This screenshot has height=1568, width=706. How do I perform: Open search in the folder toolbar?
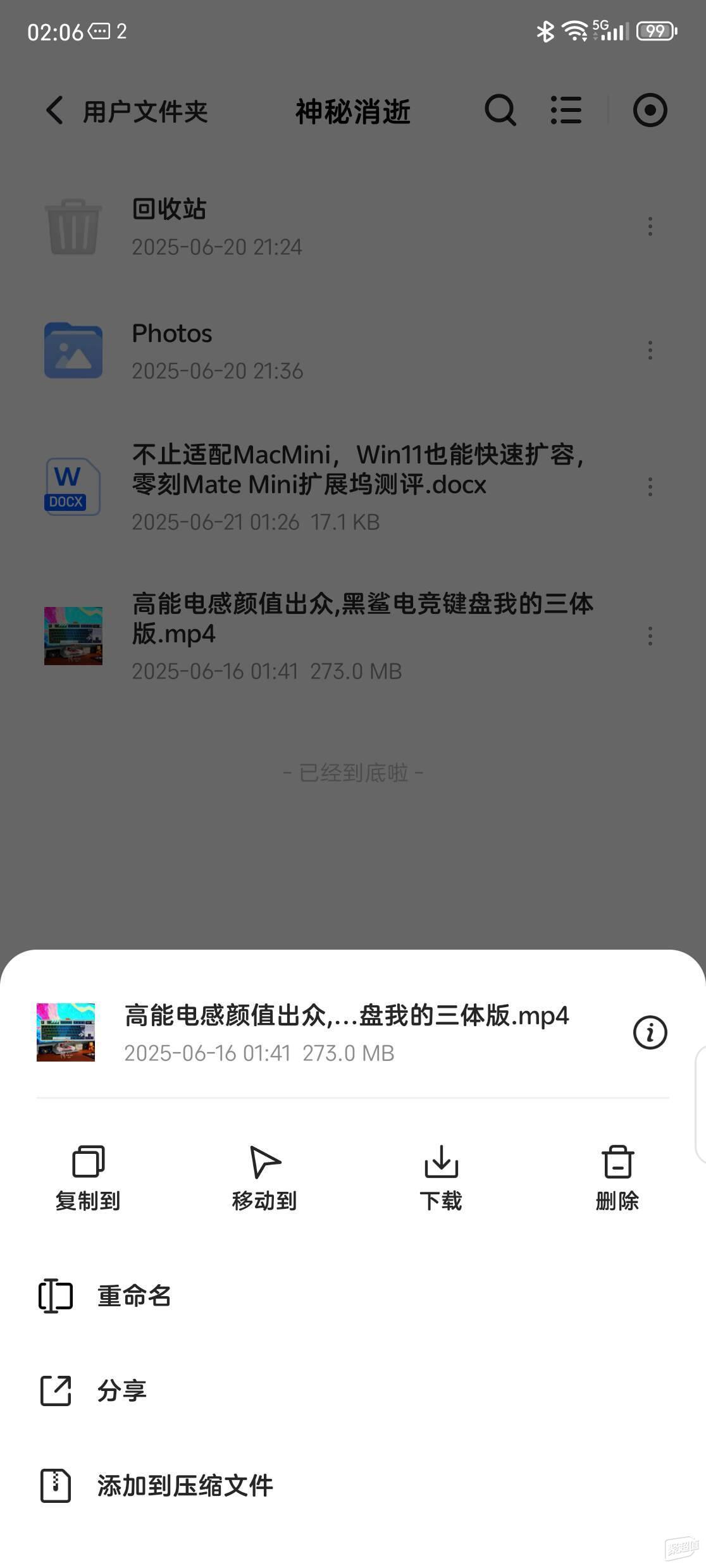(500, 111)
